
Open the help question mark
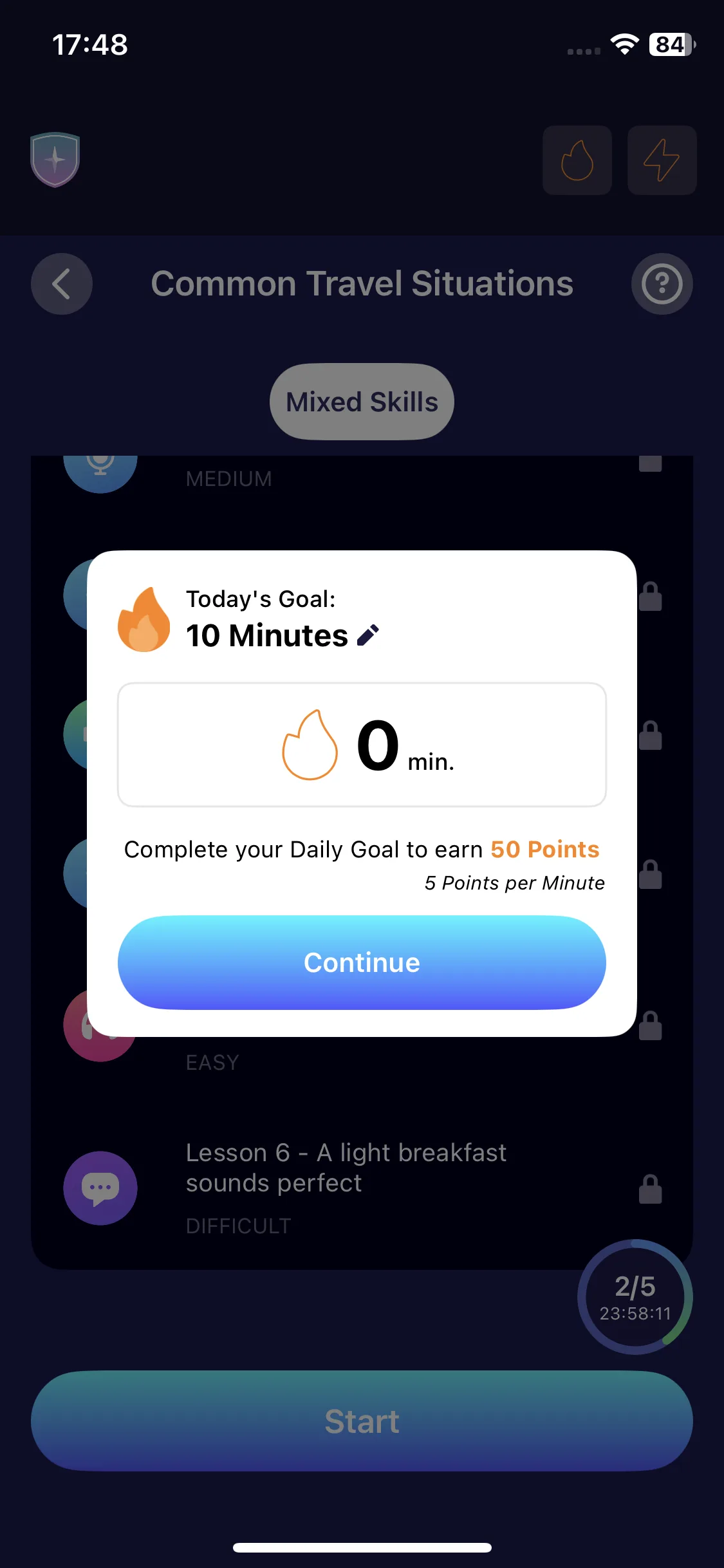tap(662, 284)
